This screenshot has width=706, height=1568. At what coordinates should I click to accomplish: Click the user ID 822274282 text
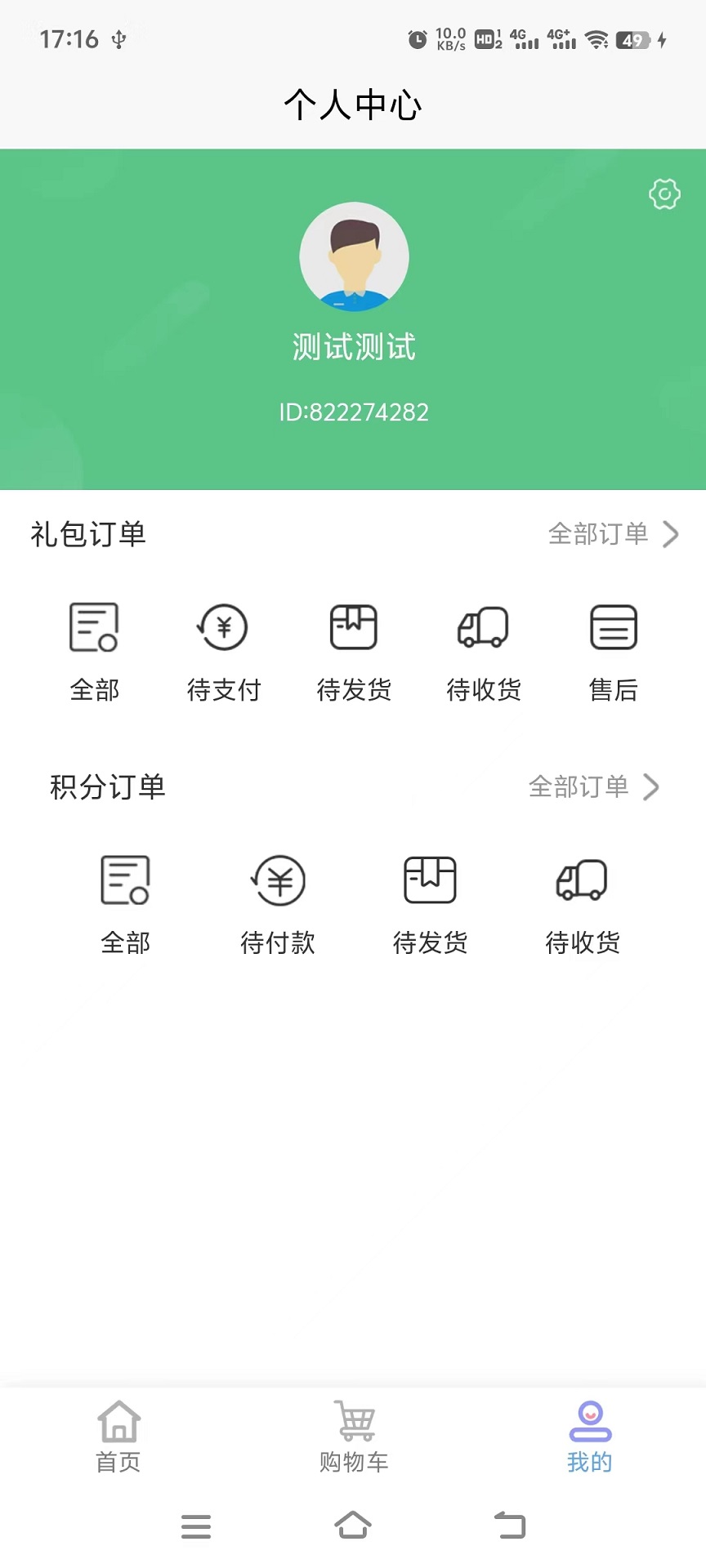click(x=353, y=412)
